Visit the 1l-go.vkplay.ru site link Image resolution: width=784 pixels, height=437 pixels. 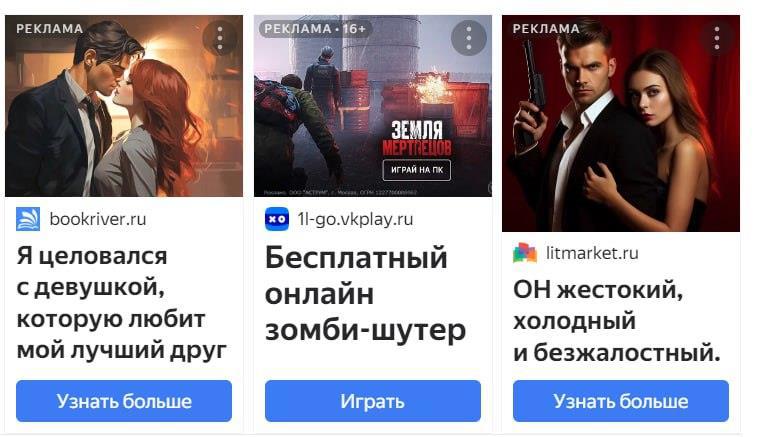point(354,219)
